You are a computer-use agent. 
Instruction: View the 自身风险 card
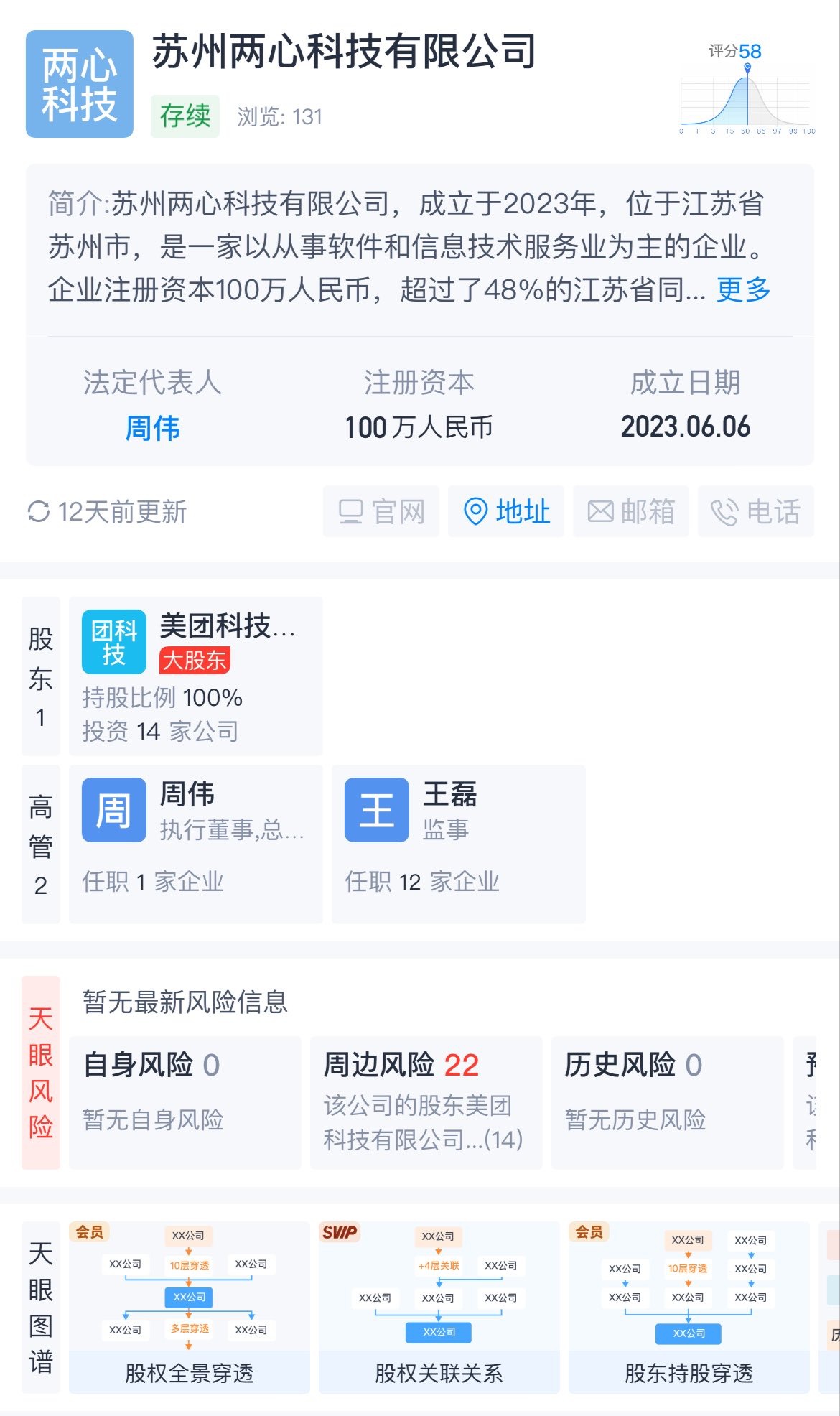(185, 1102)
